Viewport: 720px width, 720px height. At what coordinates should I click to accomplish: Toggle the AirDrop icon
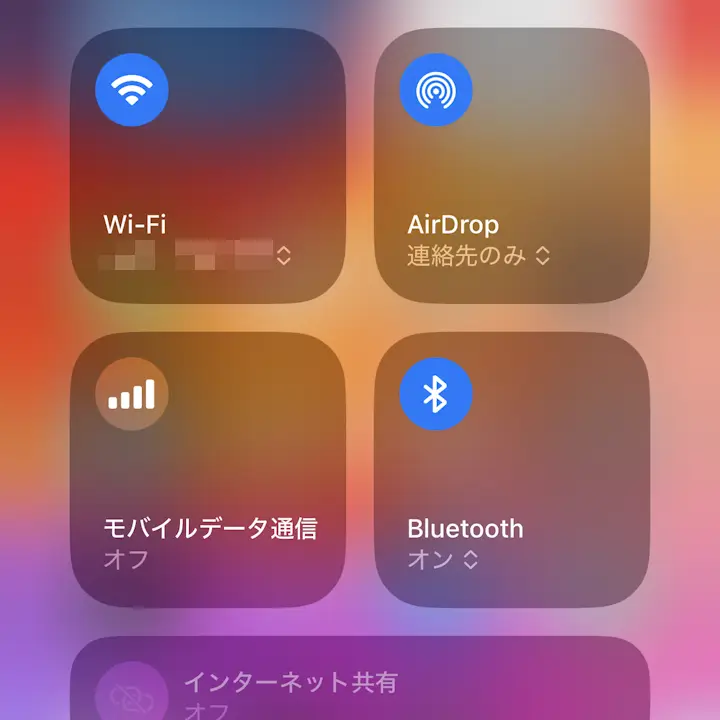(x=436, y=91)
